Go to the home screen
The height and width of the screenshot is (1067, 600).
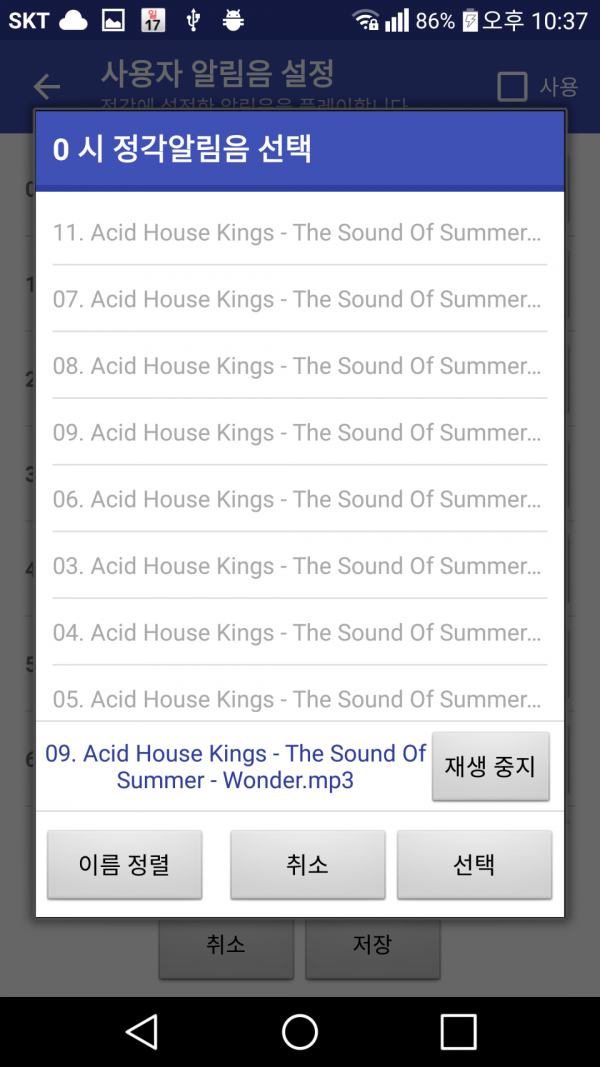300,1031
